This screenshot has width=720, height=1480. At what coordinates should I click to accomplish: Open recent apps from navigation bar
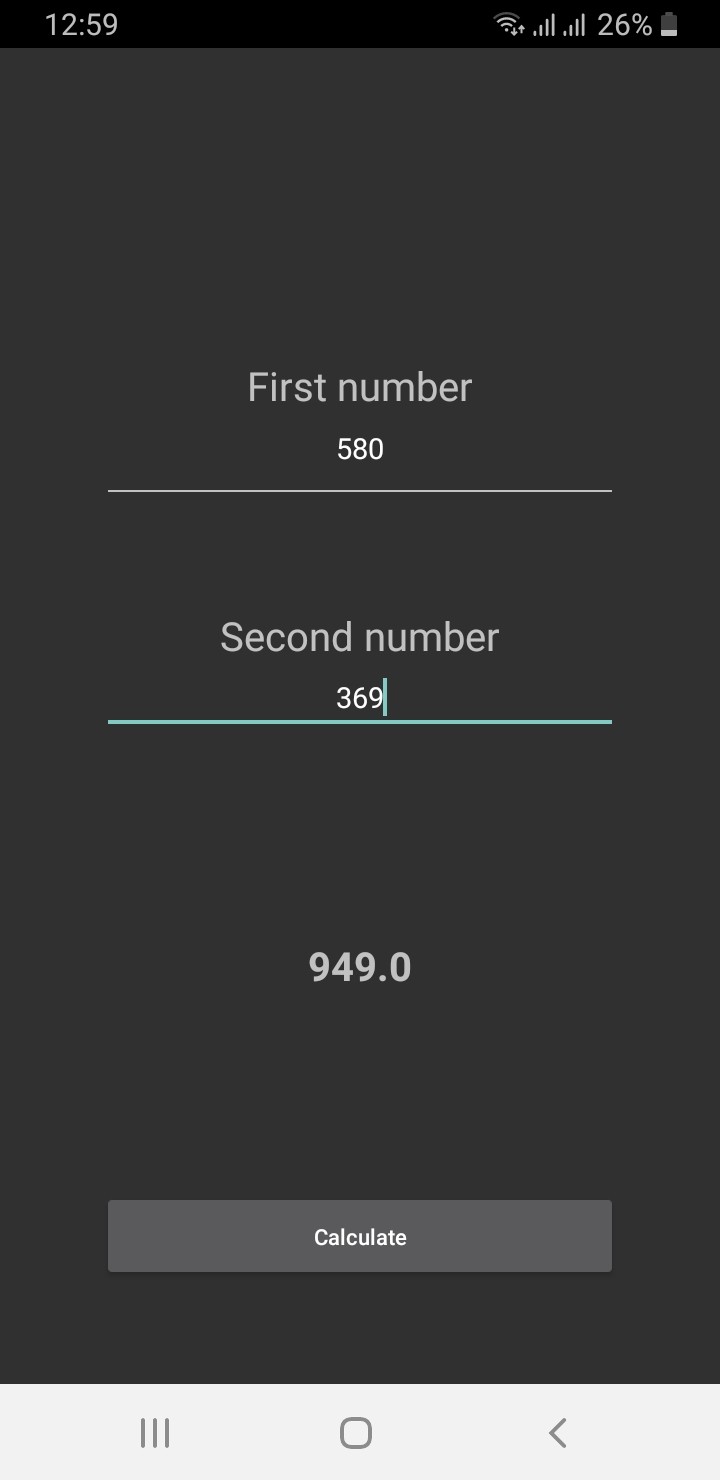pyautogui.click(x=155, y=1433)
